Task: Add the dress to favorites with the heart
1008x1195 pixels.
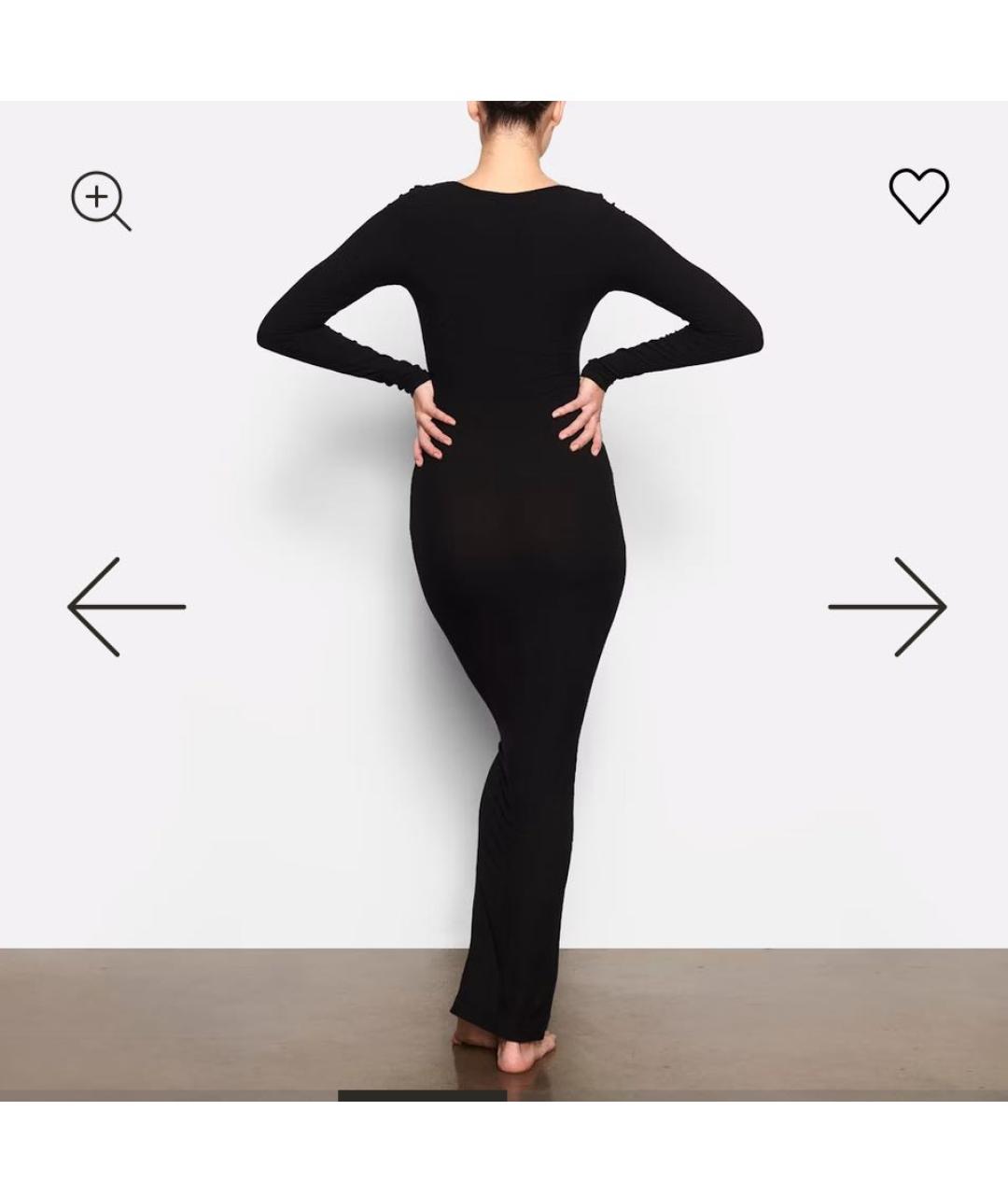Action: [x=918, y=195]
